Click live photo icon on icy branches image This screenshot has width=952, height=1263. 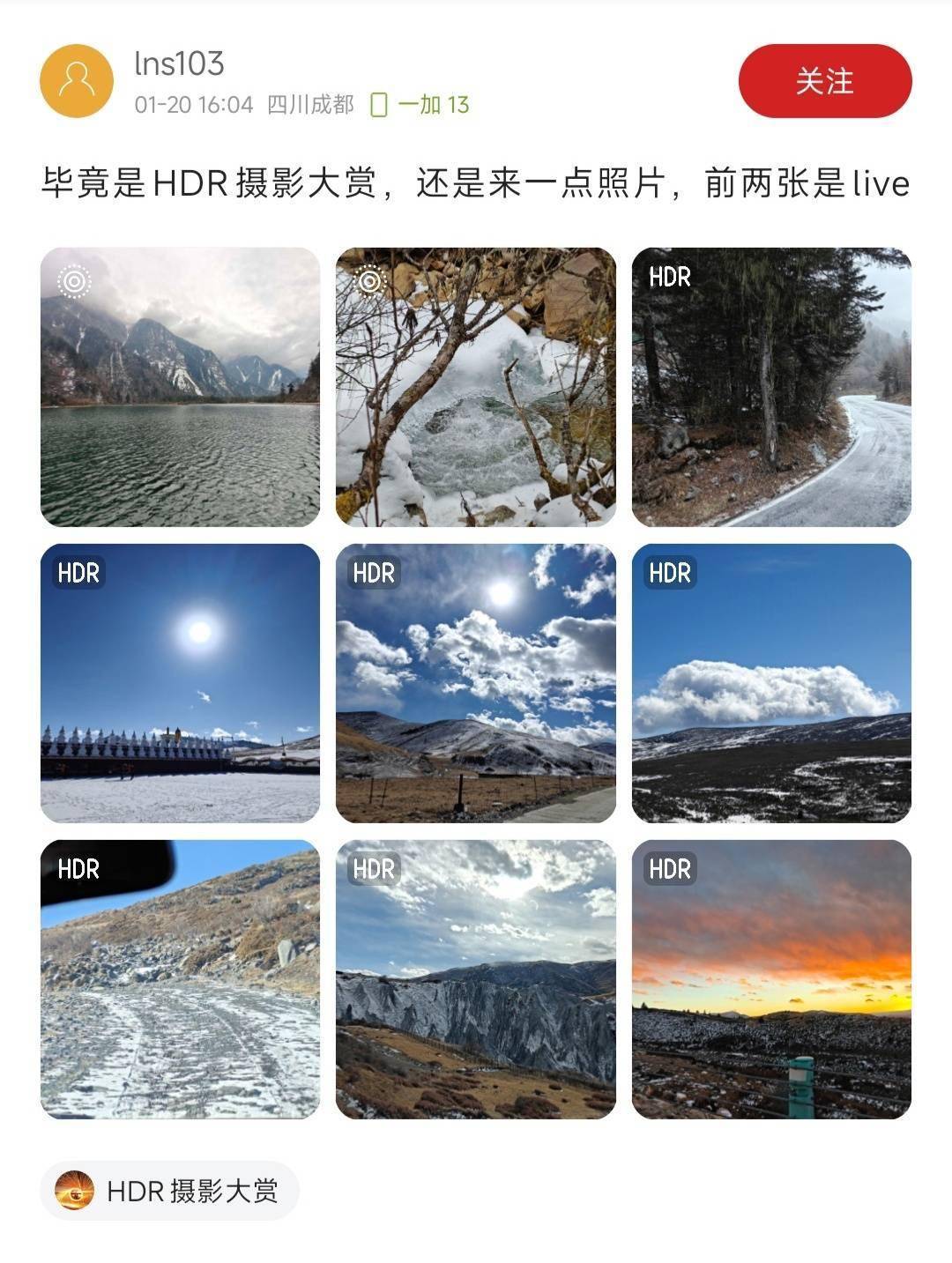tap(371, 281)
